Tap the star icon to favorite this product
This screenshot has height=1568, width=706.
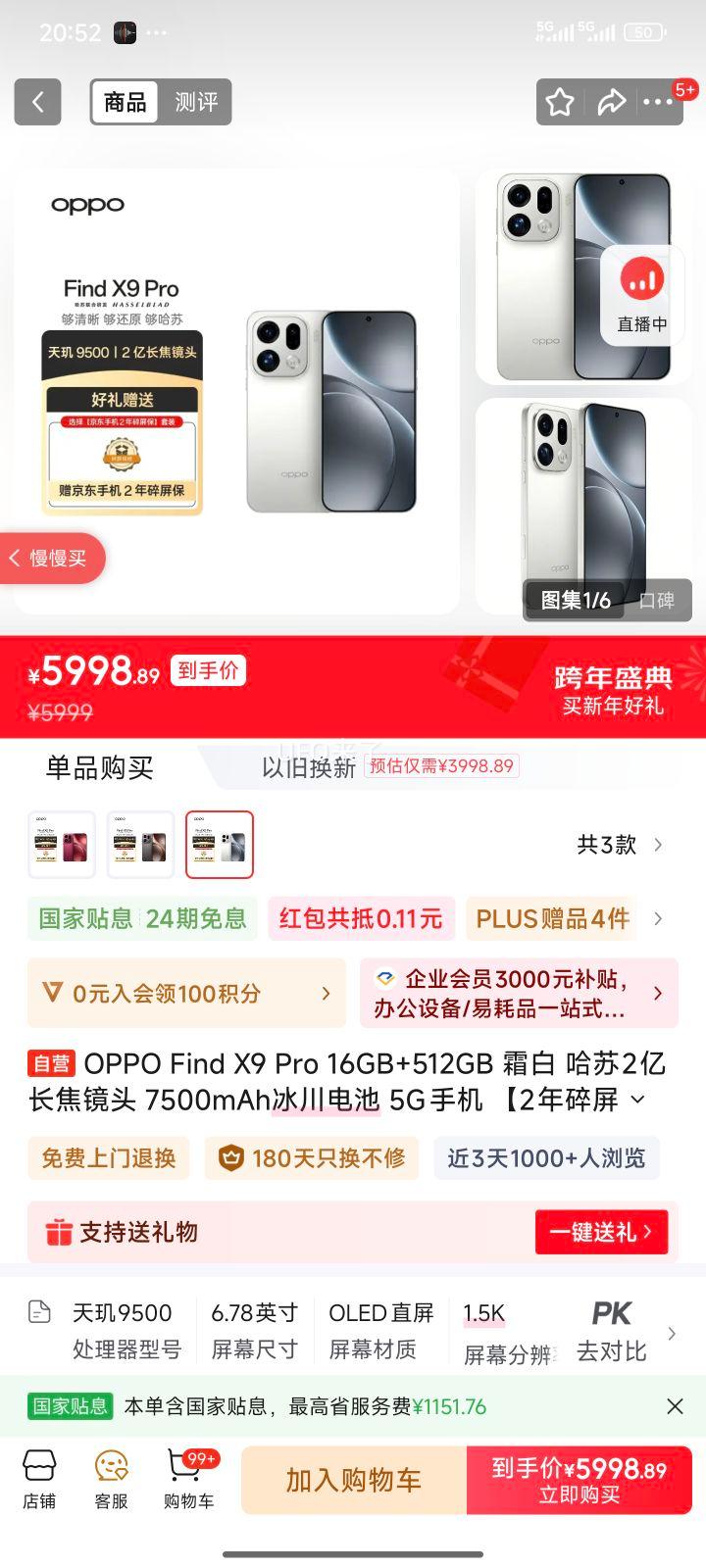pyautogui.click(x=559, y=102)
